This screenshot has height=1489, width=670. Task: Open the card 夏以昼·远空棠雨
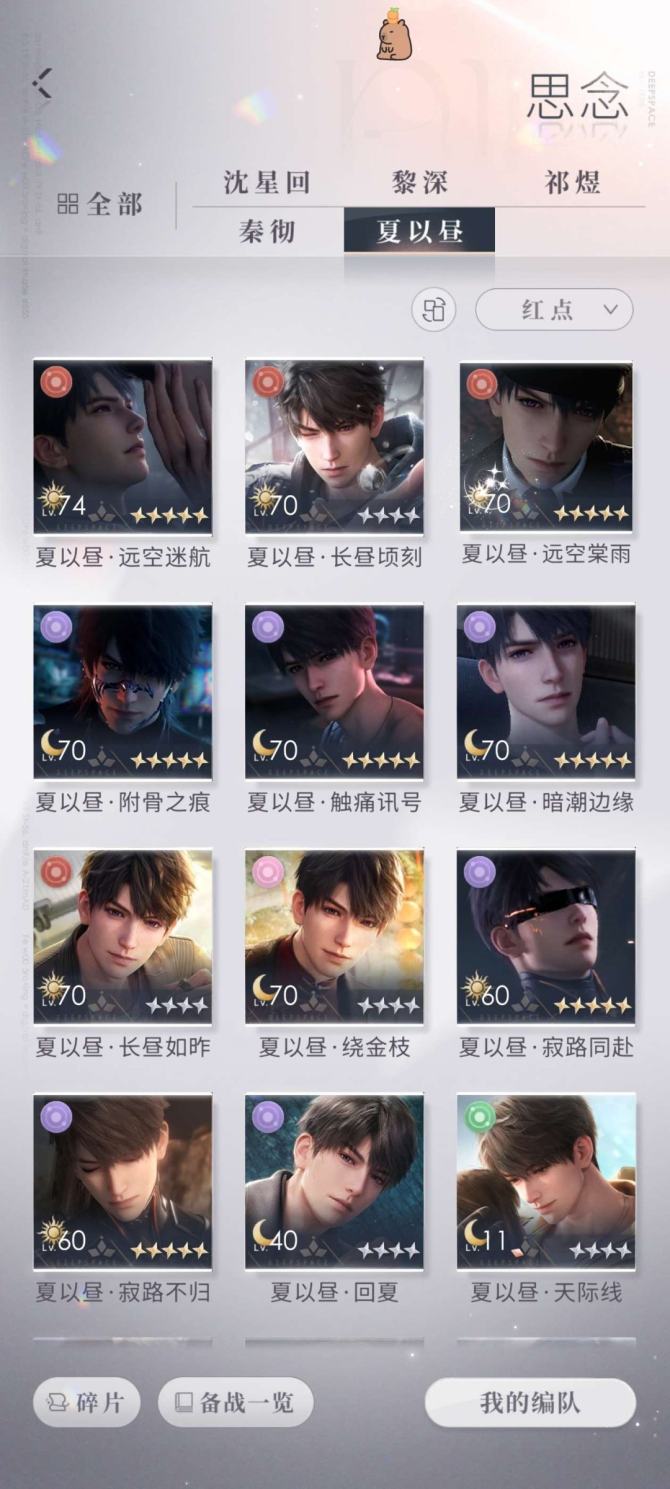click(546, 447)
